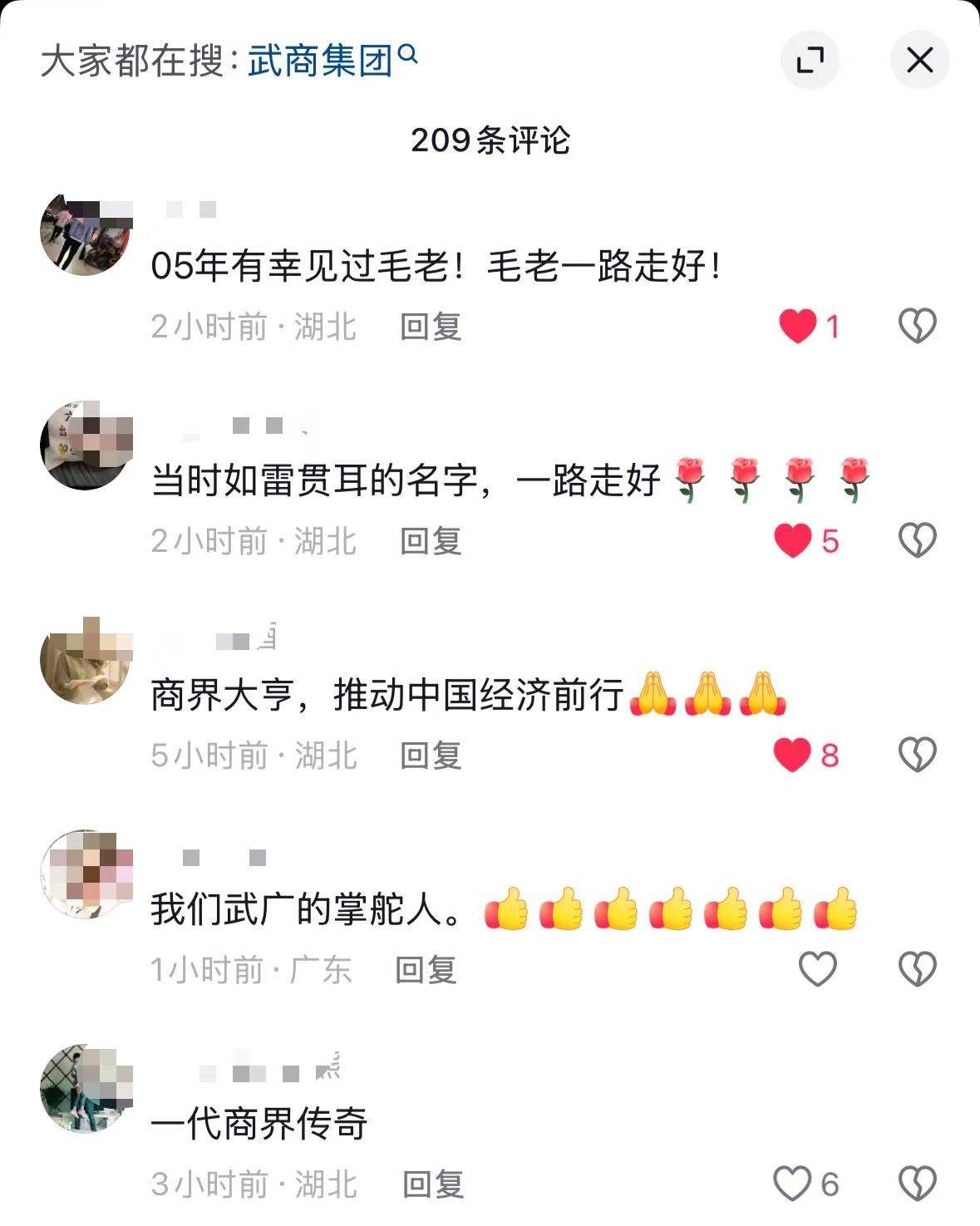This screenshot has width=980, height=1226.
Task: Expand the comments panel to full screen
Action: (810, 60)
